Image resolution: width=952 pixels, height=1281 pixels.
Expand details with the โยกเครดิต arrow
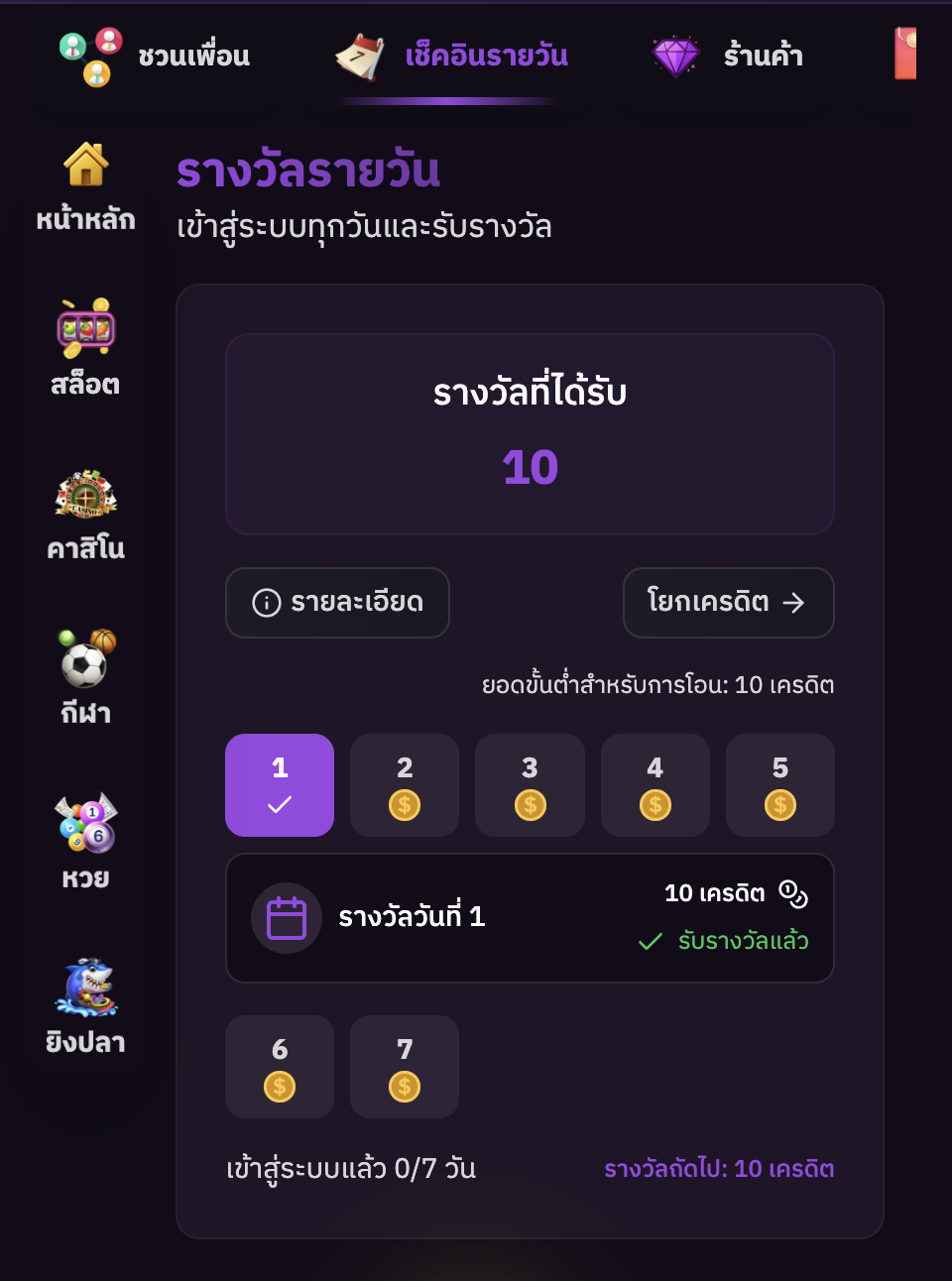tap(794, 602)
